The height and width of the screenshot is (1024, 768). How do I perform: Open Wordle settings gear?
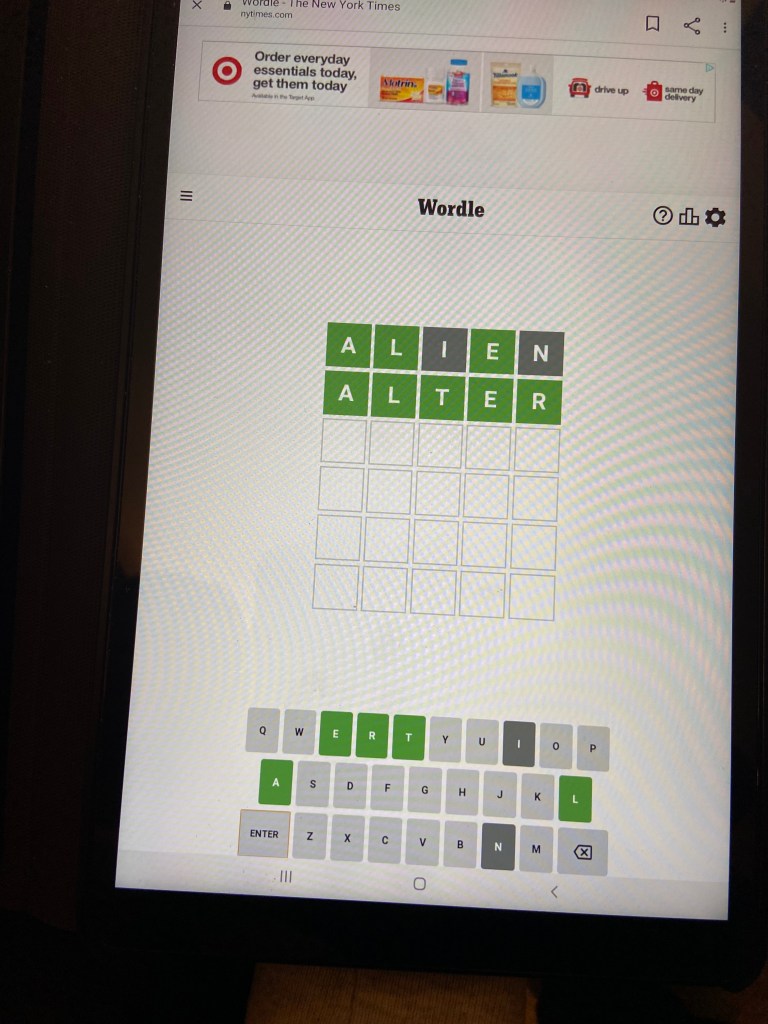[715, 216]
